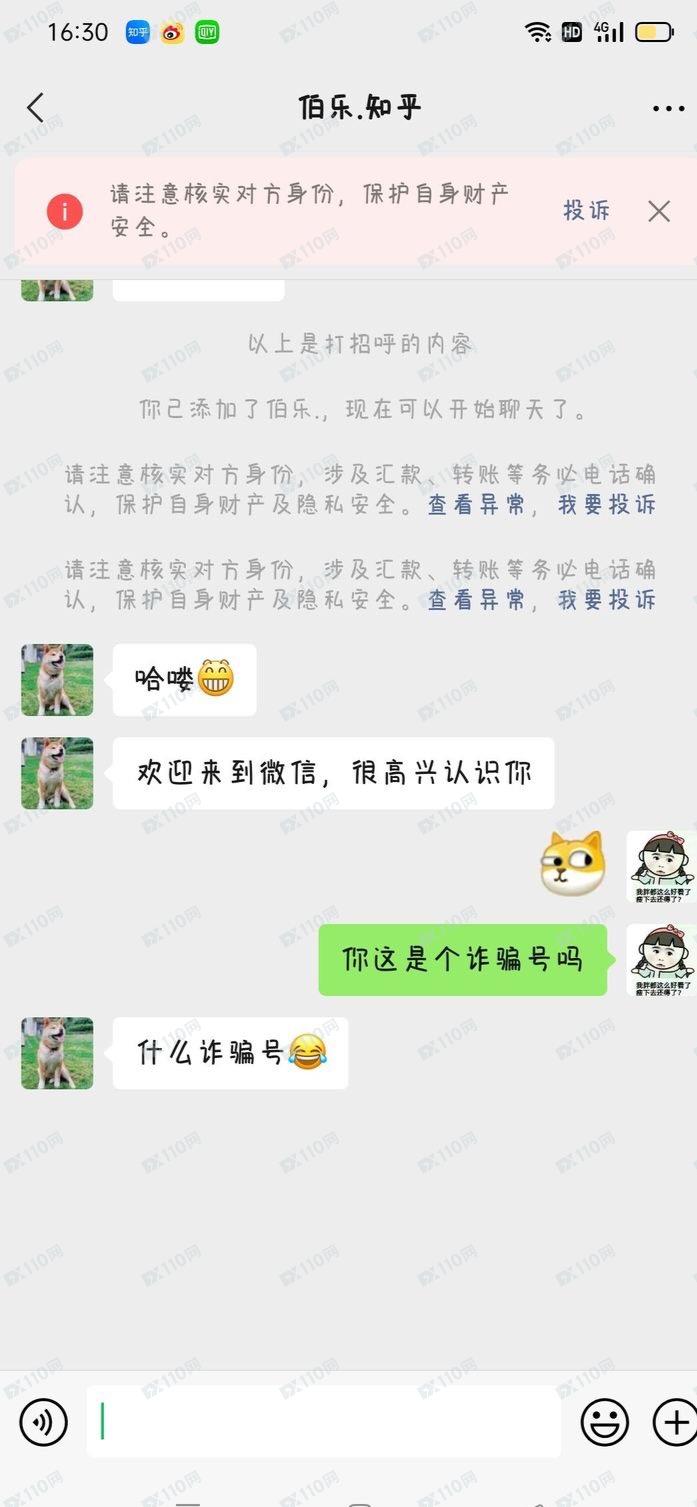This screenshot has height=1507, width=697.
Task: Open the three-dot chat menu
Action: 668,109
